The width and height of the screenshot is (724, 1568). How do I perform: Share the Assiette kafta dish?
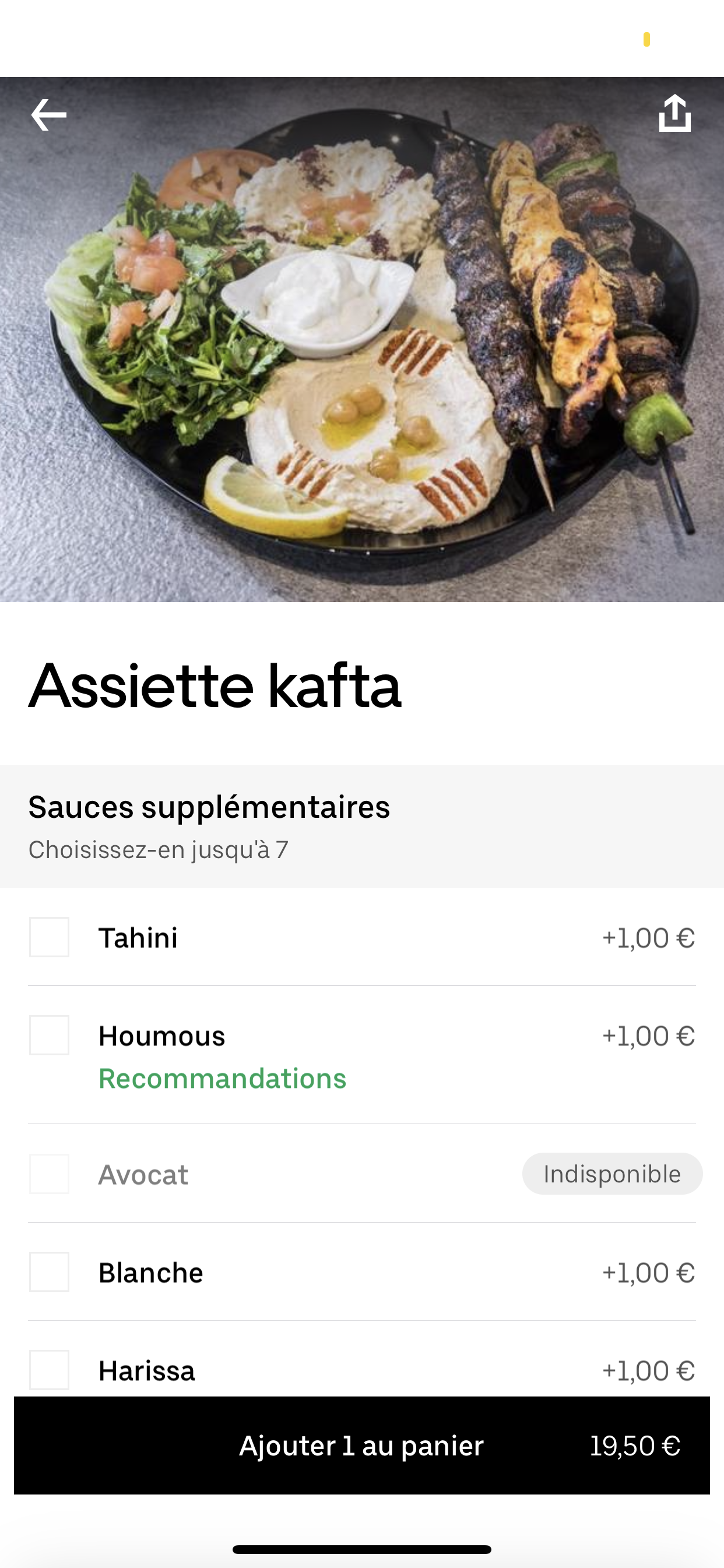tap(674, 113)
